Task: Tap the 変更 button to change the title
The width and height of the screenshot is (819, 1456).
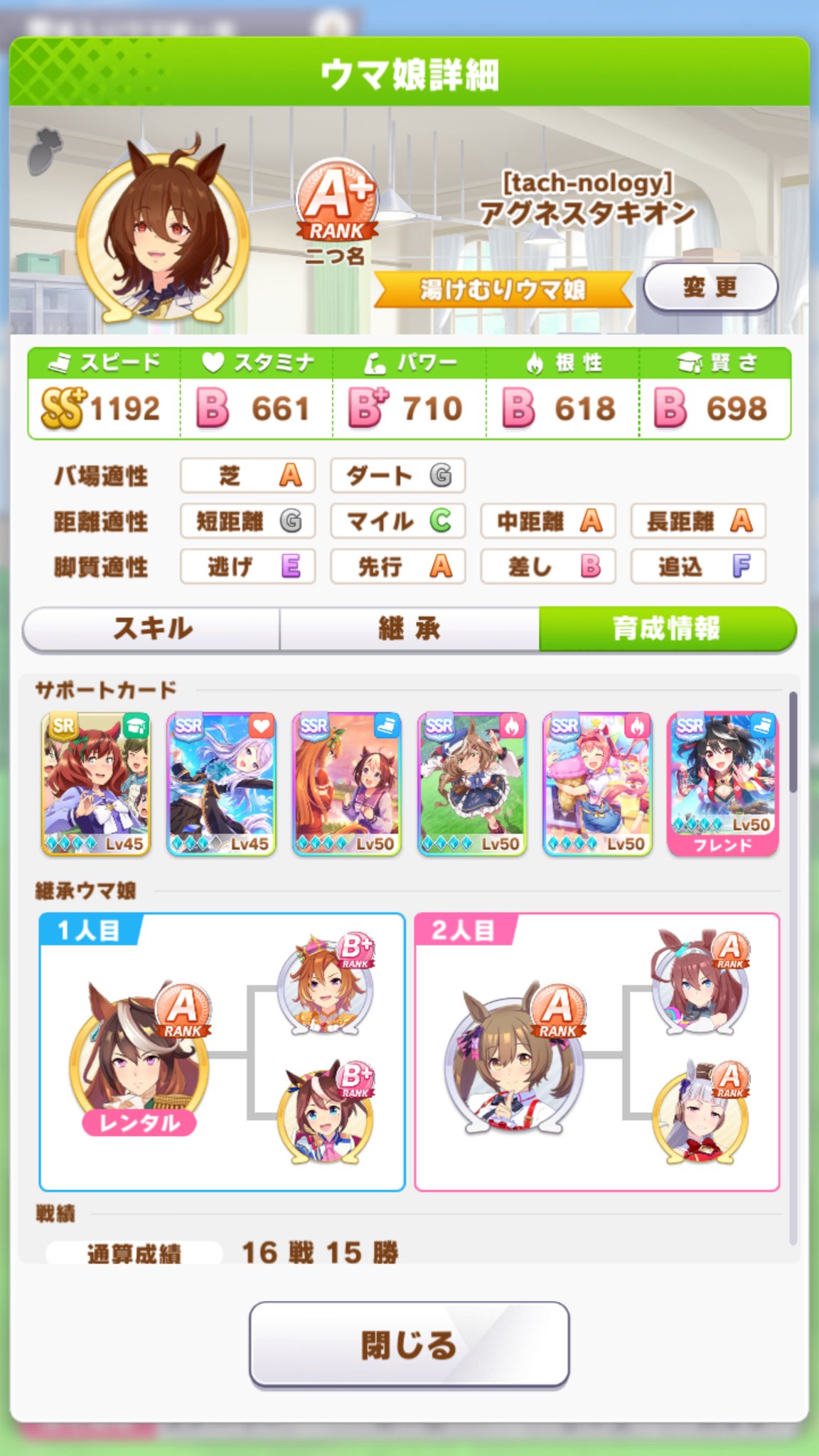Action: click(710, 288)
